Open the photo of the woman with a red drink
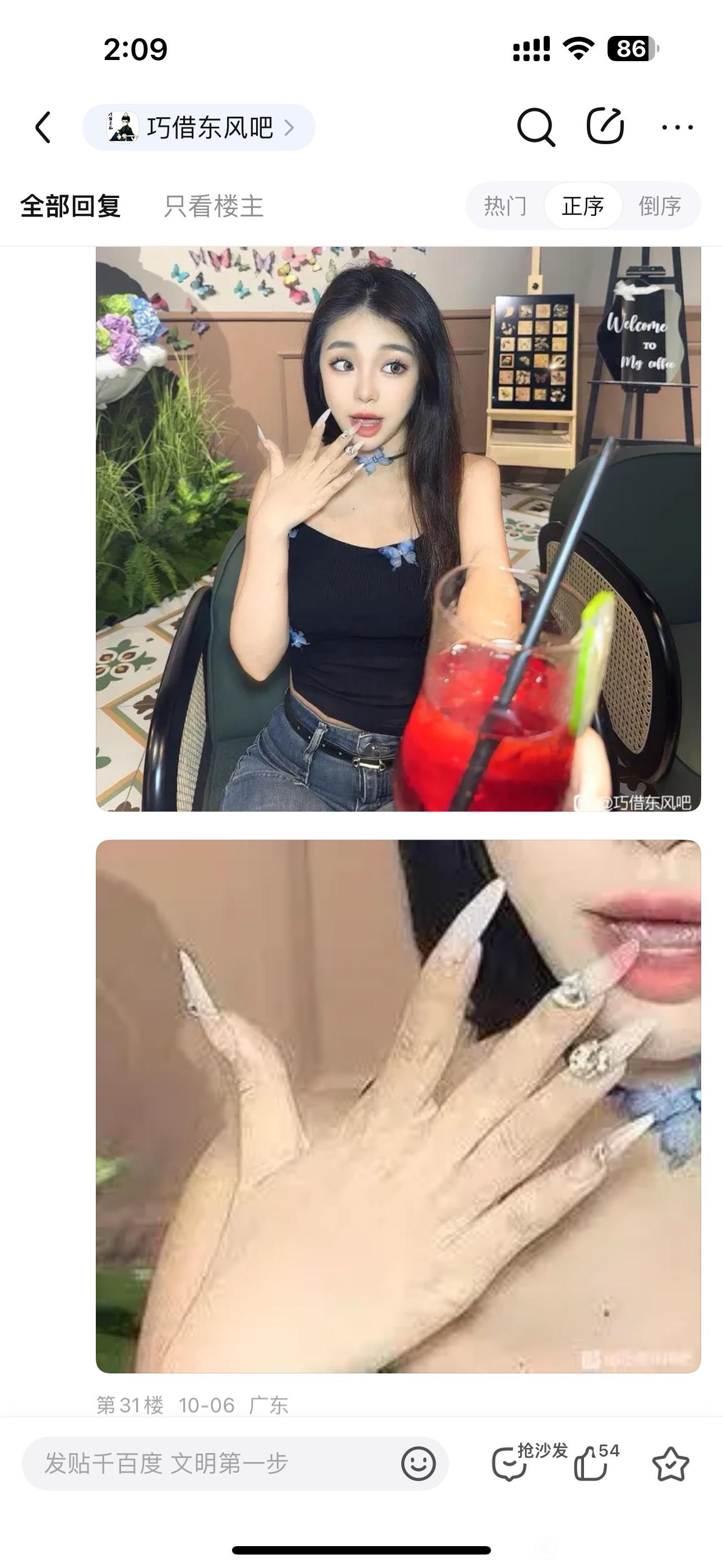This screenshot has height=1568, width=723. point(398,528)
